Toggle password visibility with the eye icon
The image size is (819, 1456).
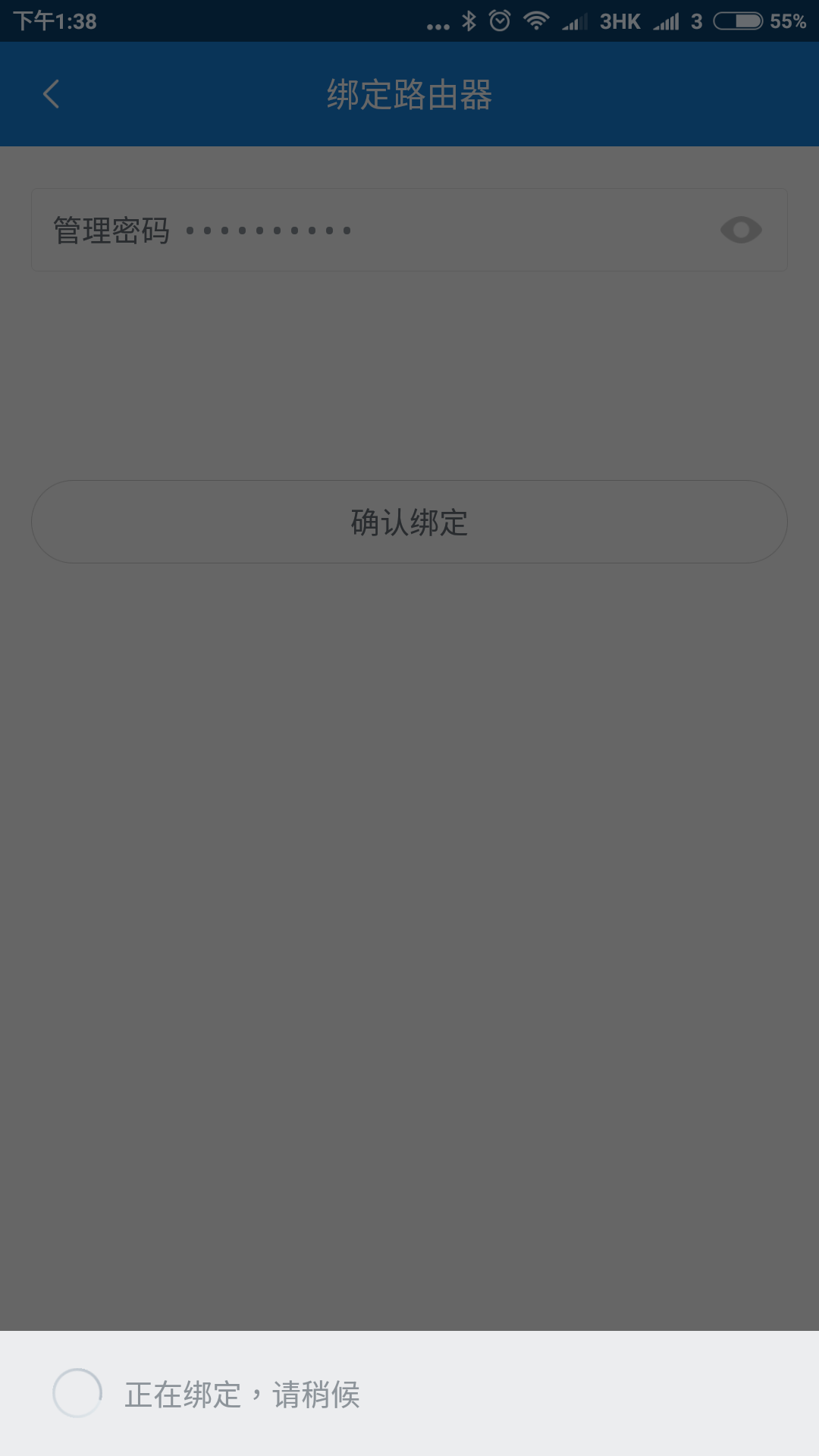pos(741,230)
